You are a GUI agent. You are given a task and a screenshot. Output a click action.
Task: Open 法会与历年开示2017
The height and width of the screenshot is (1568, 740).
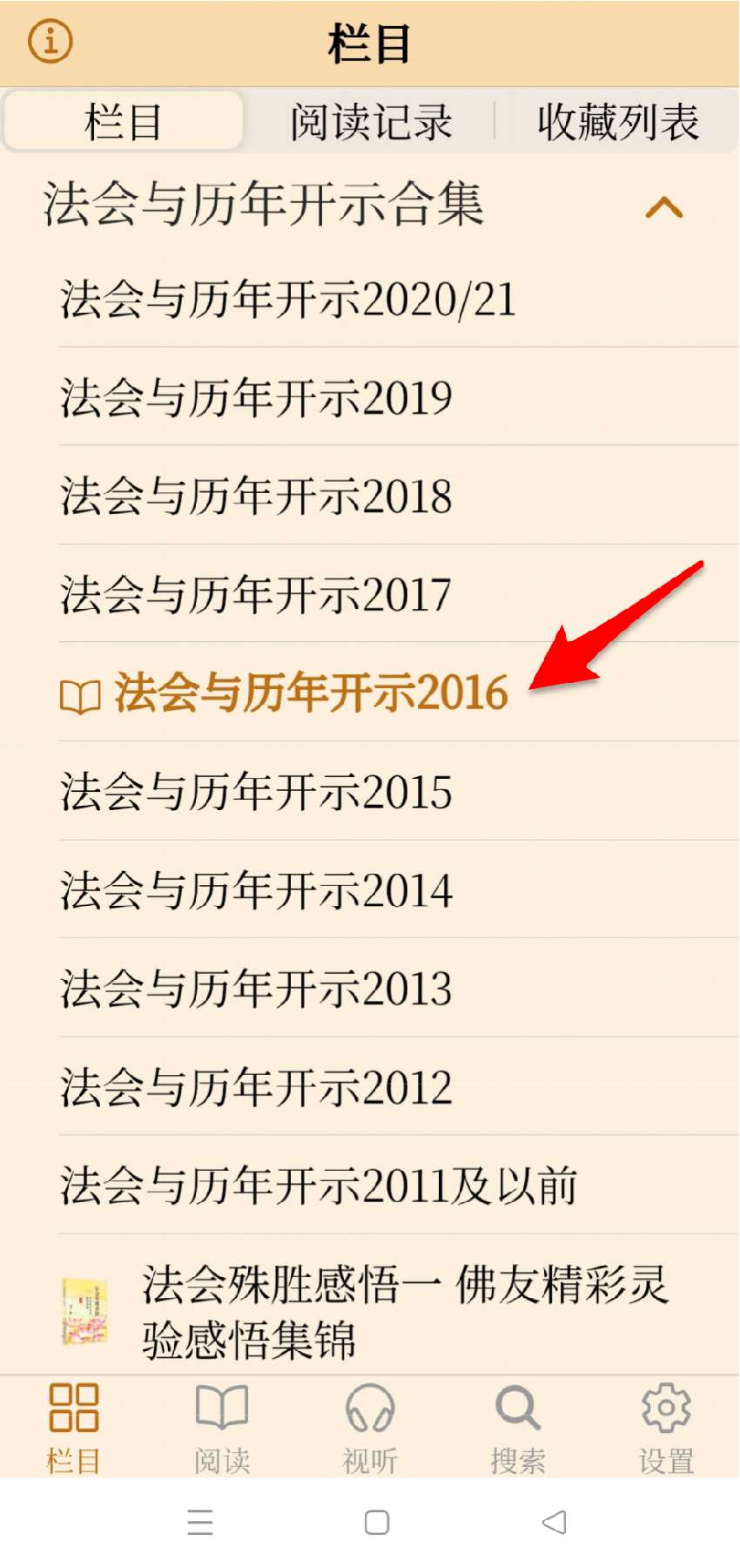pos(399,594)
